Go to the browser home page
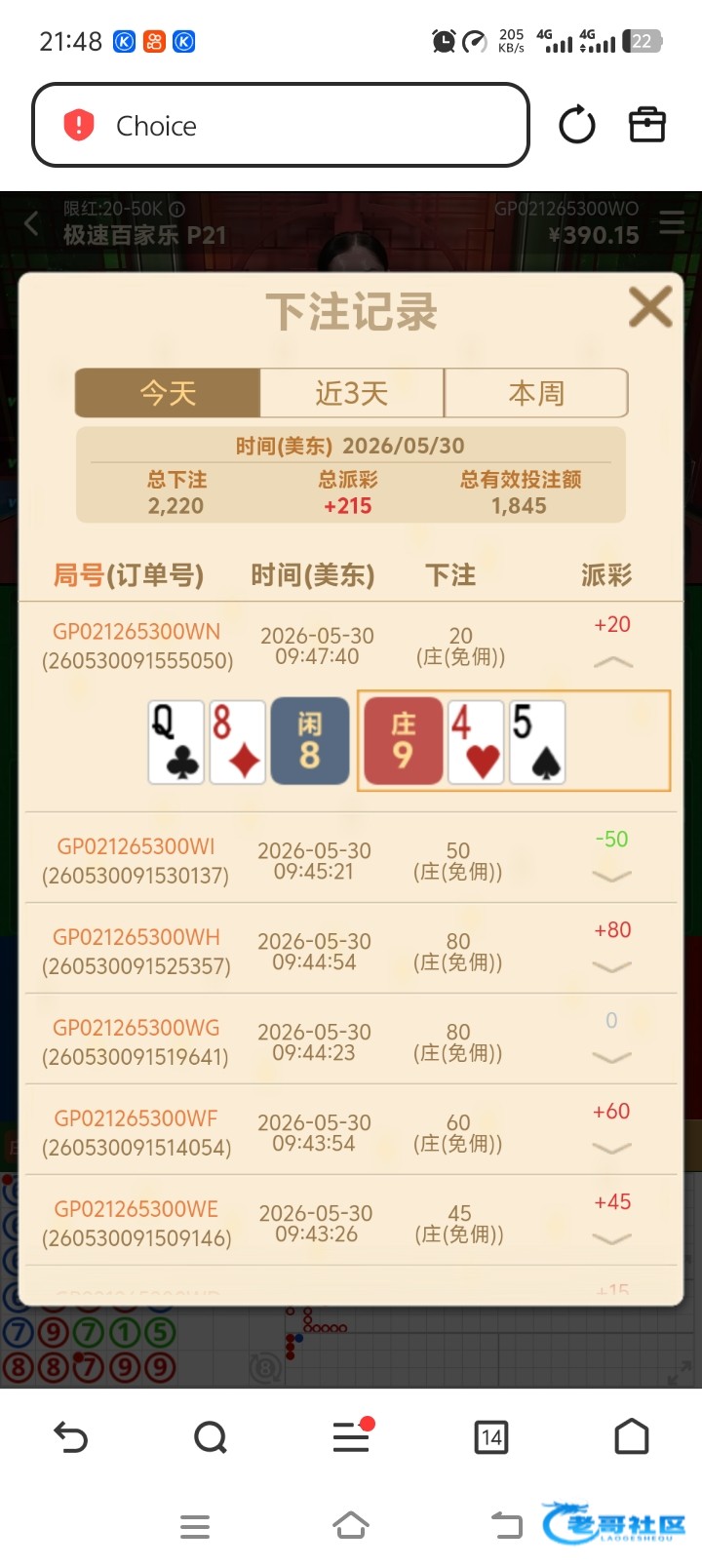 pos(632,1436)
